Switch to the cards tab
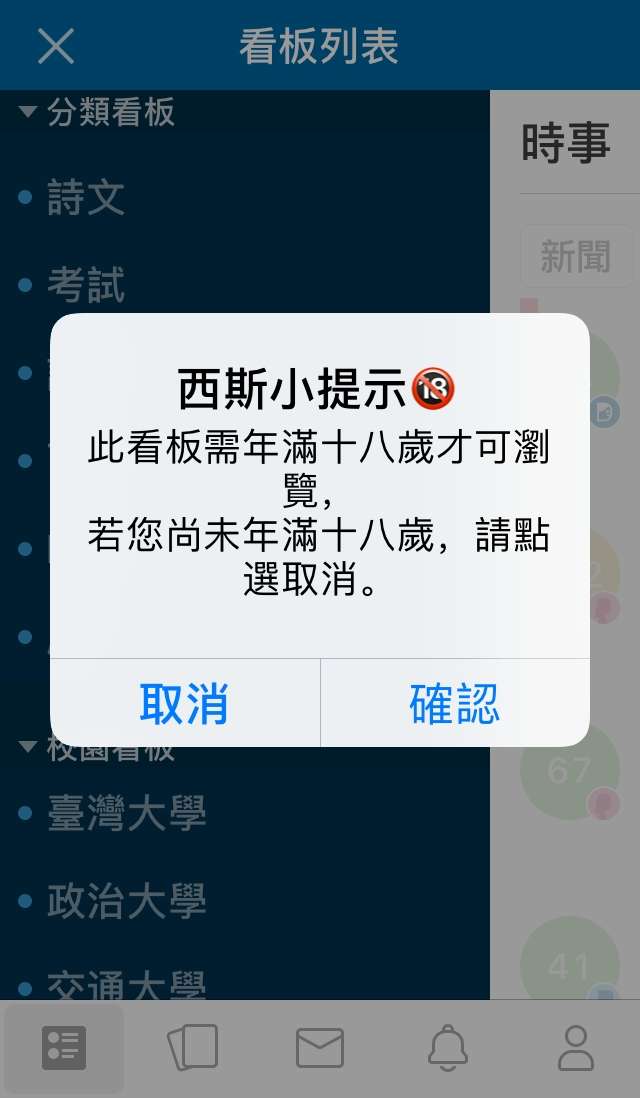The image size is (640, 1098). pos(193,1048)
